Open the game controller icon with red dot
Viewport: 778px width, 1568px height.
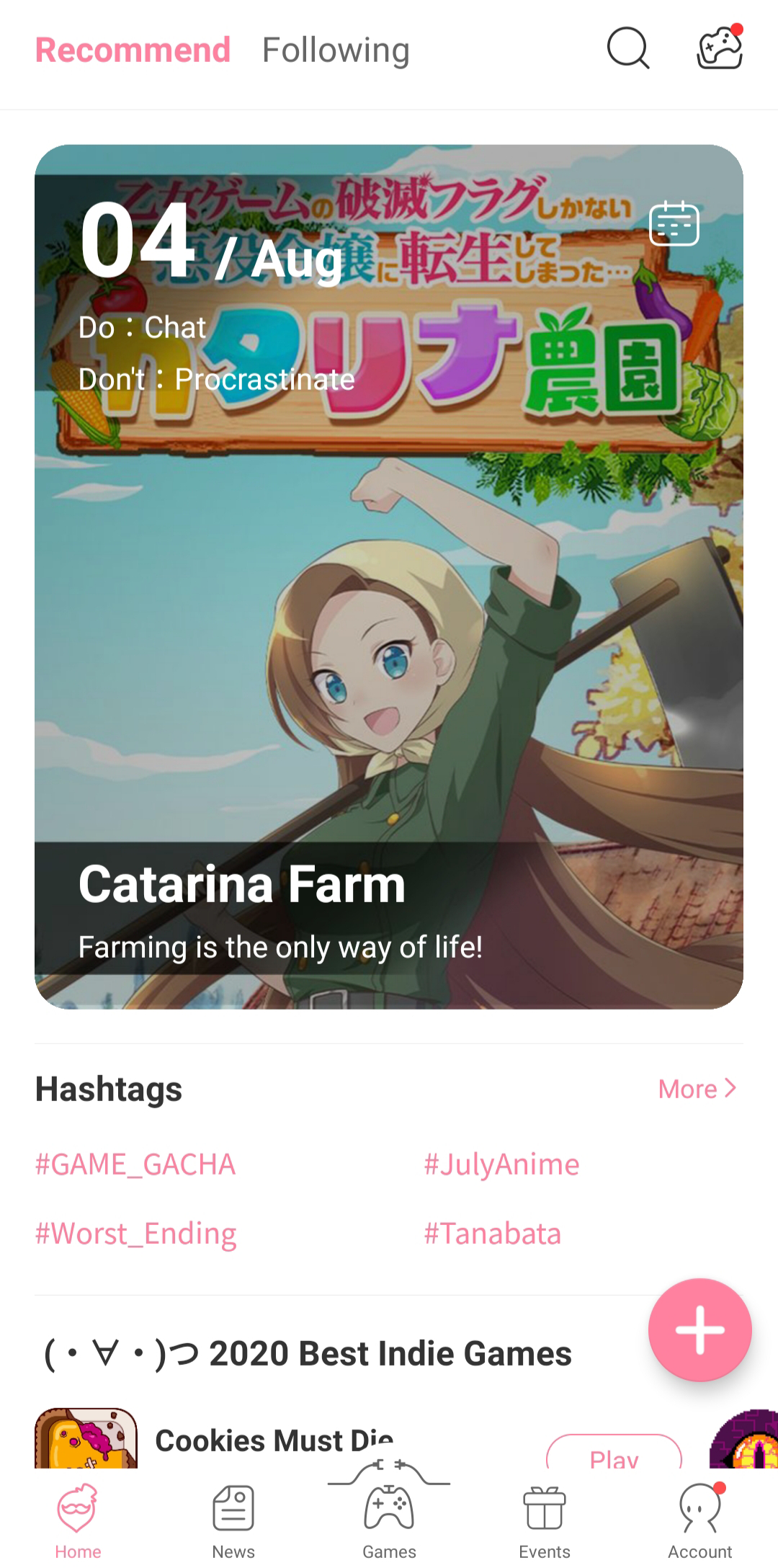[719, 48]
